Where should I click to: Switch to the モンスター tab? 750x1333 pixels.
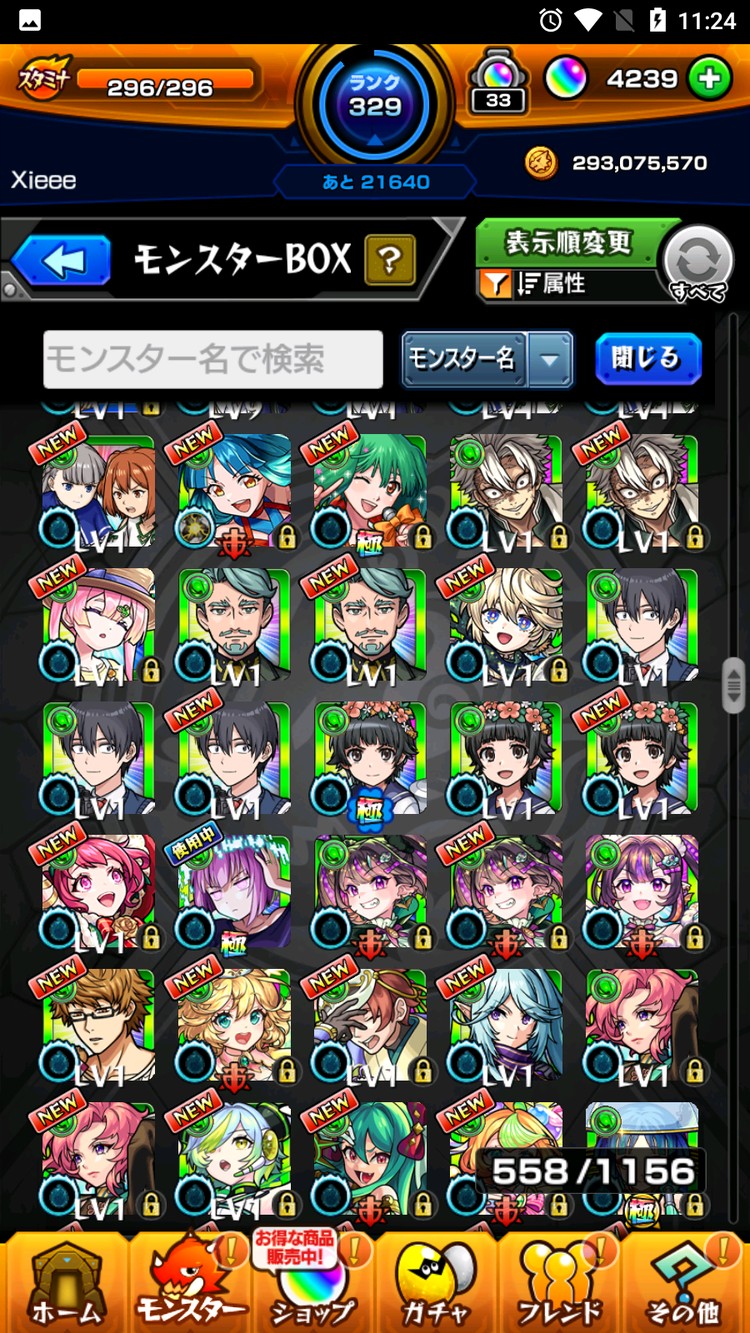[x=190, y=1285]
